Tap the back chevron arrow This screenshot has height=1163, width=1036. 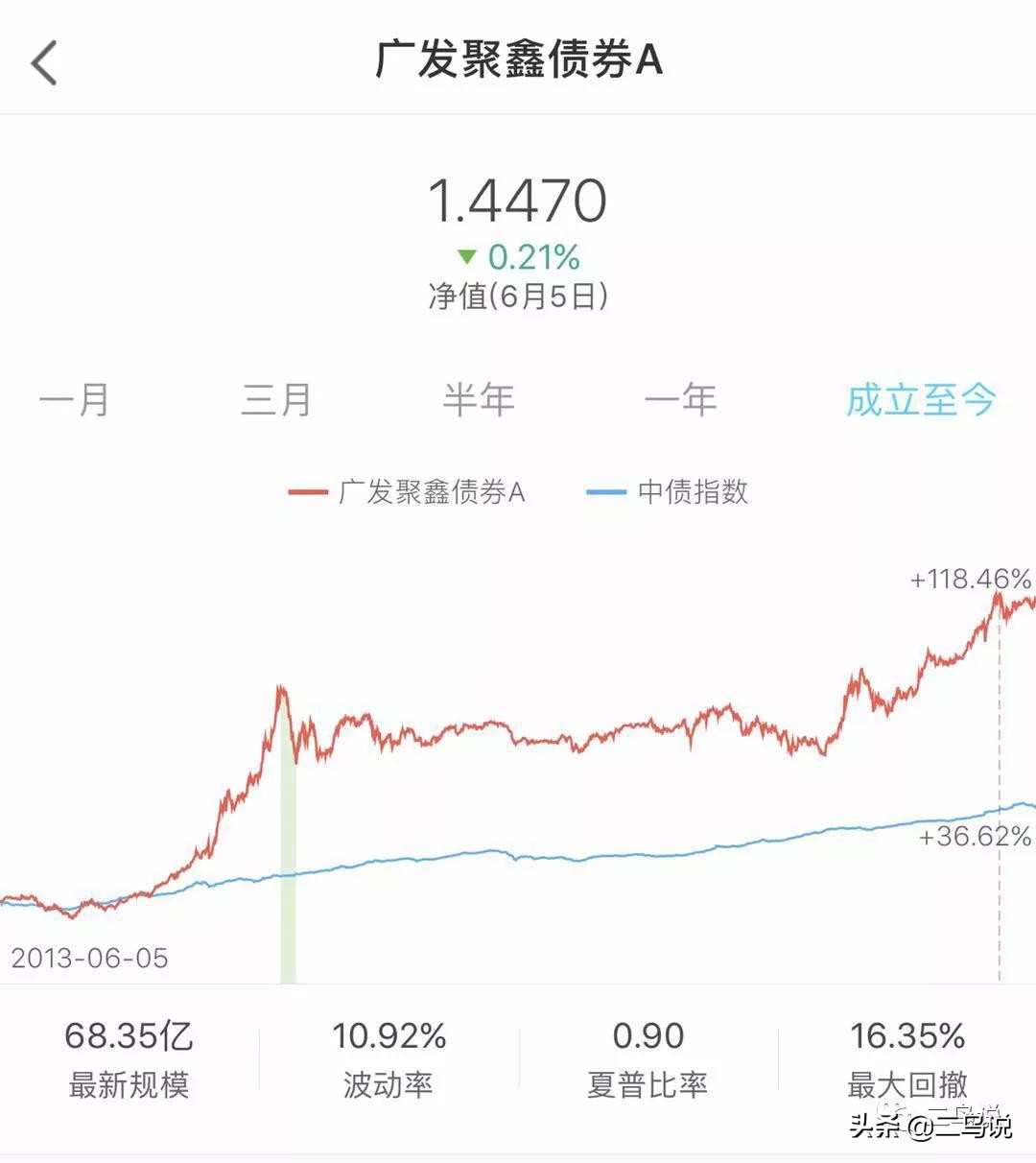(x=42, y=62)
